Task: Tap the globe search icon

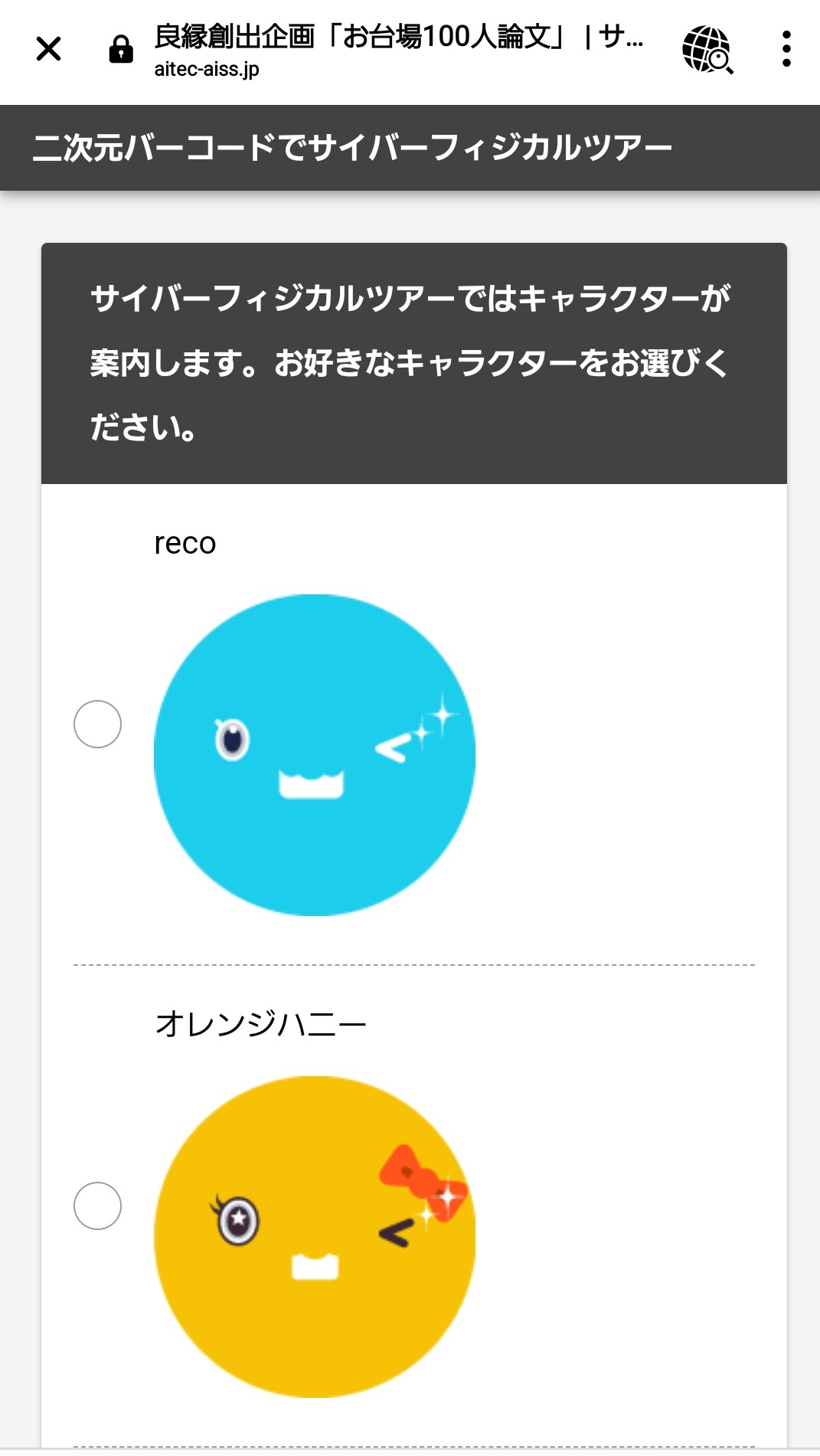Action: tap(707, 50)
